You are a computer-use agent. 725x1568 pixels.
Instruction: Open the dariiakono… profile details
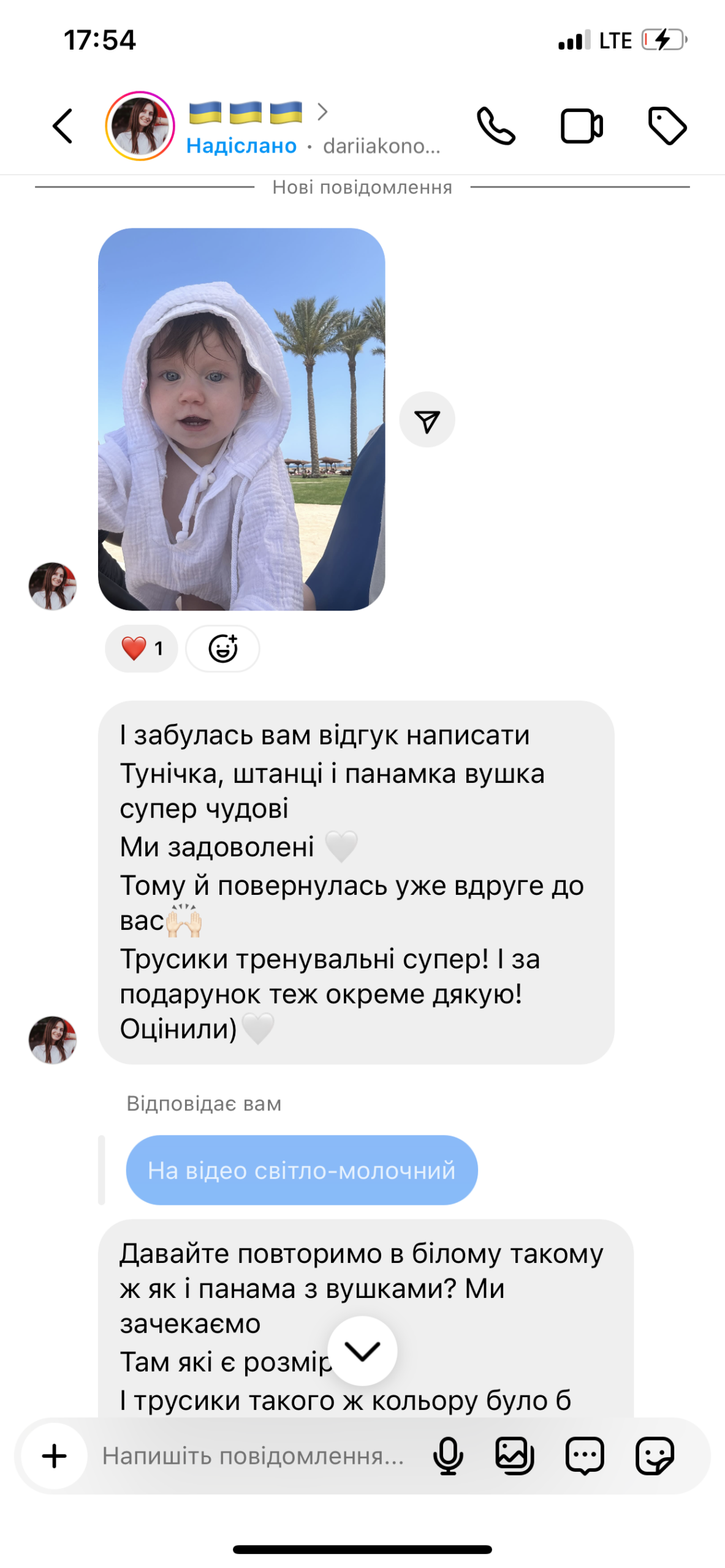(313, 129)
